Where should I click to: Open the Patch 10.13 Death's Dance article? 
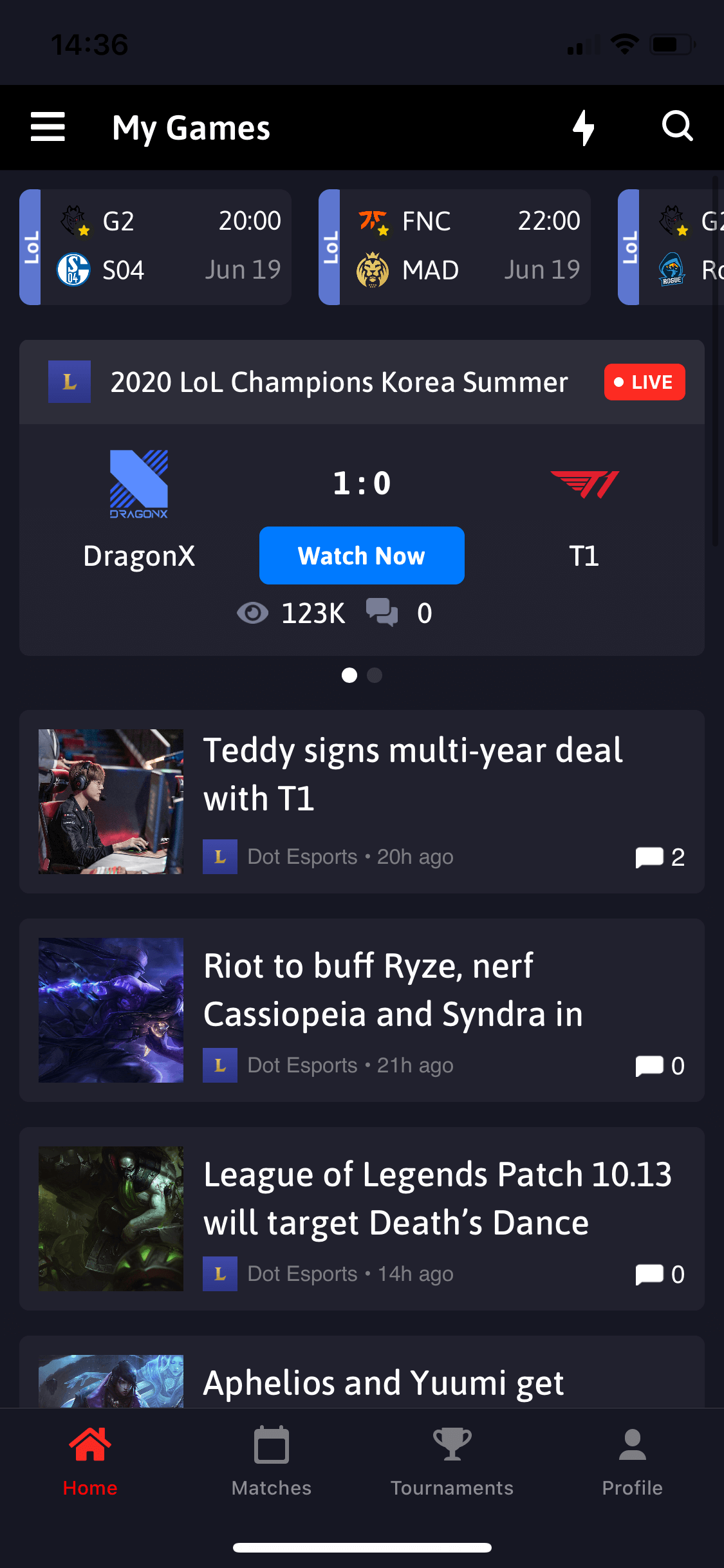click(438, 1198)
